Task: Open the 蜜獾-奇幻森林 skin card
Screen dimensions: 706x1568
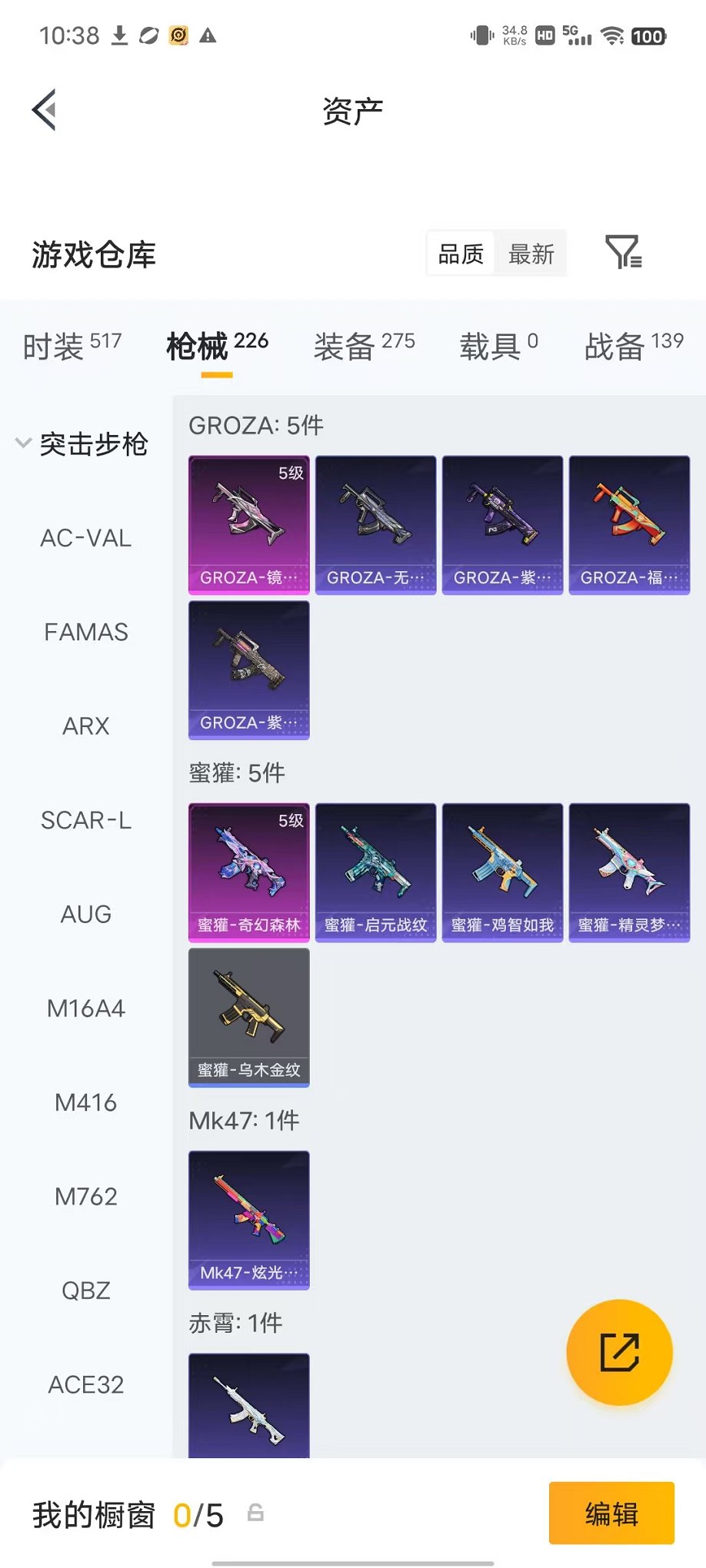Action: coord(249,872)
